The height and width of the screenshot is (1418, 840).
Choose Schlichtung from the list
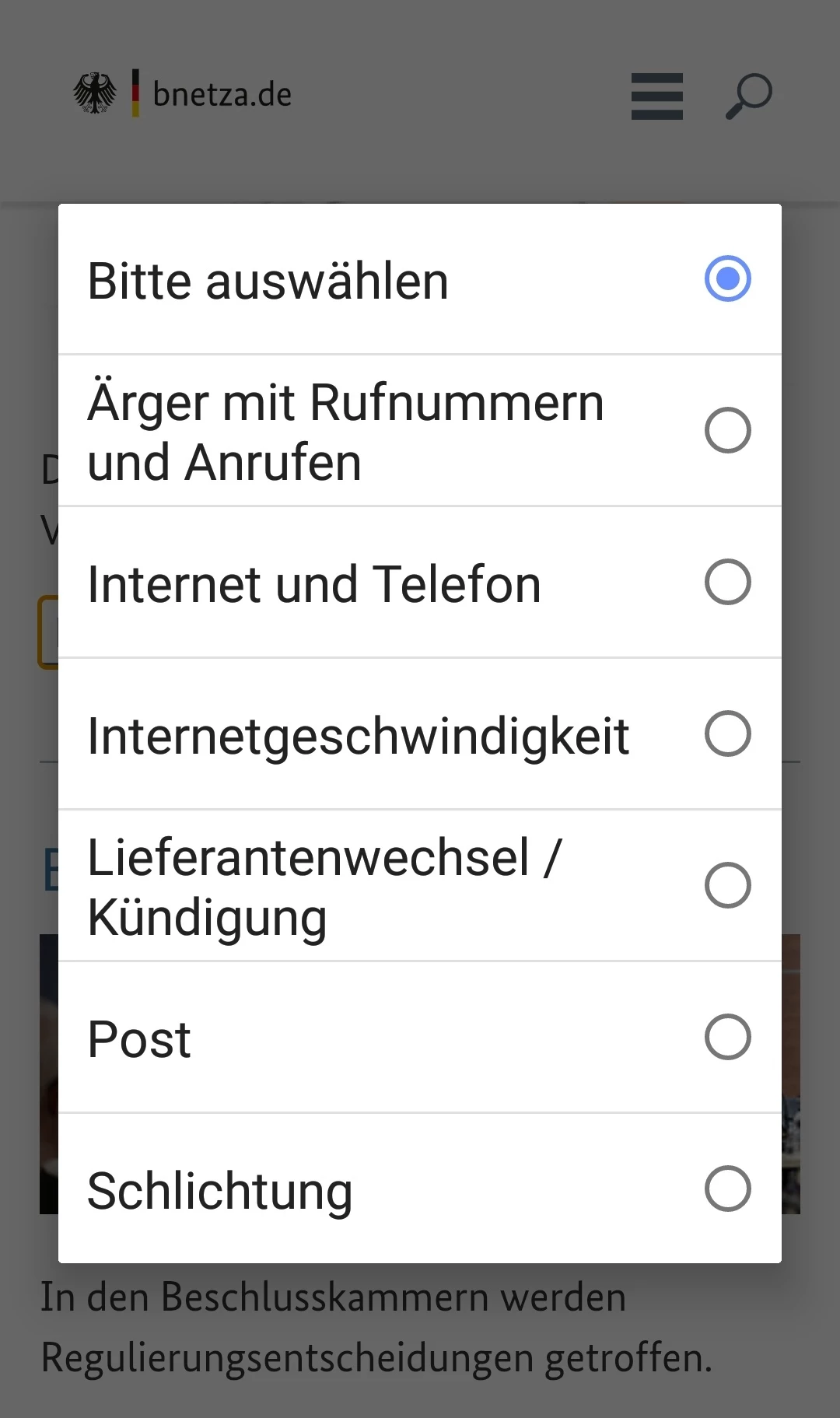tap(420, 1190)
